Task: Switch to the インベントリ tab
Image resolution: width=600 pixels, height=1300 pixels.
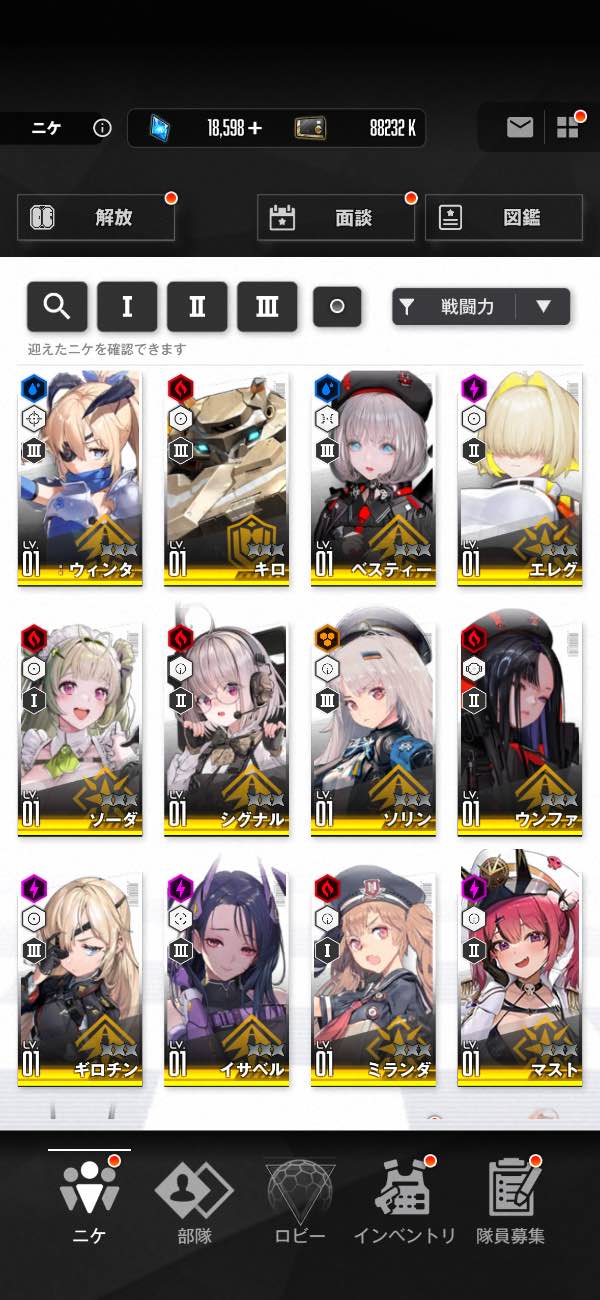Action: 404,1205
